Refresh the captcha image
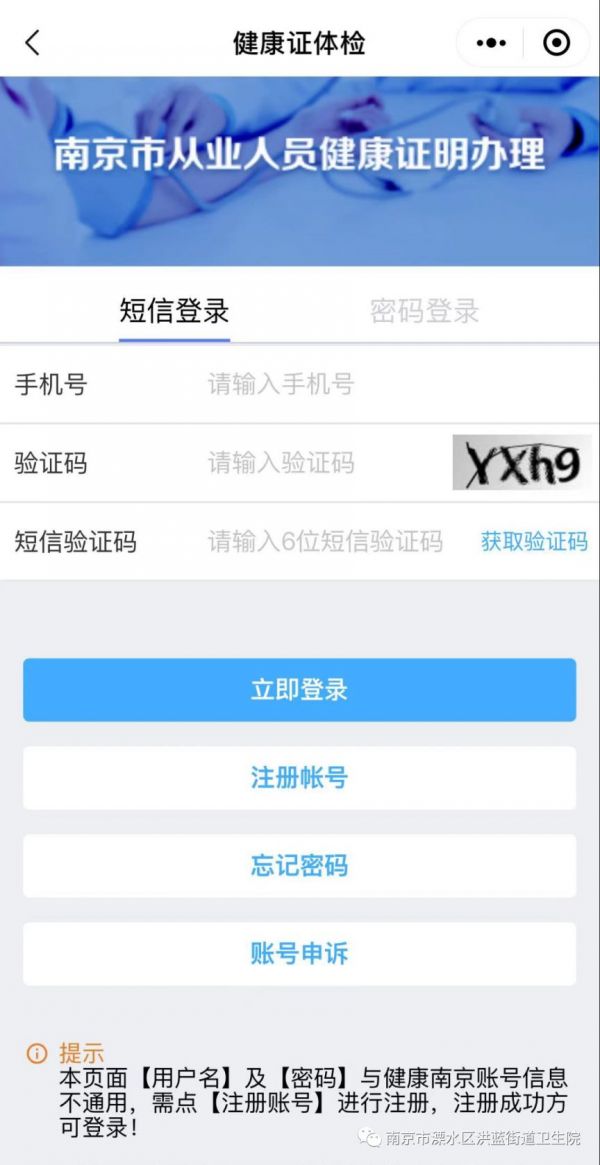 point(520,463)
